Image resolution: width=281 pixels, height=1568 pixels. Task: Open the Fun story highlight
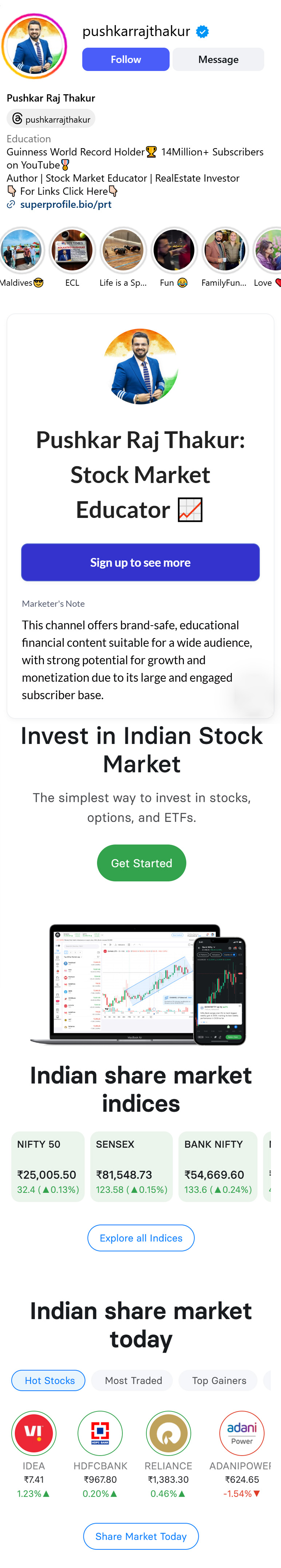coord(173,250)
